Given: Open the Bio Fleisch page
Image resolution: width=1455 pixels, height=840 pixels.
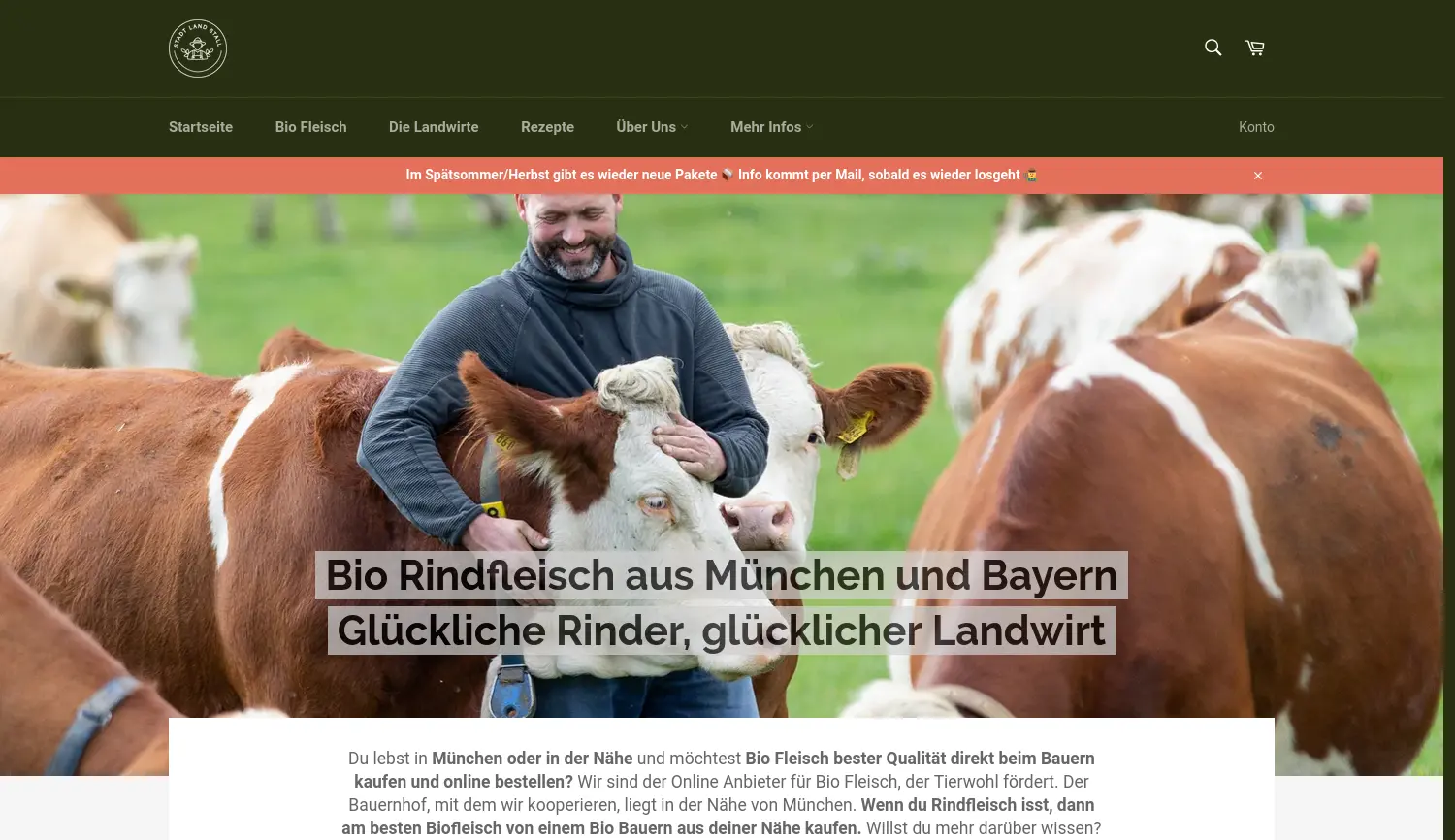Looking at the screenshot, I should tap(310, 127).
